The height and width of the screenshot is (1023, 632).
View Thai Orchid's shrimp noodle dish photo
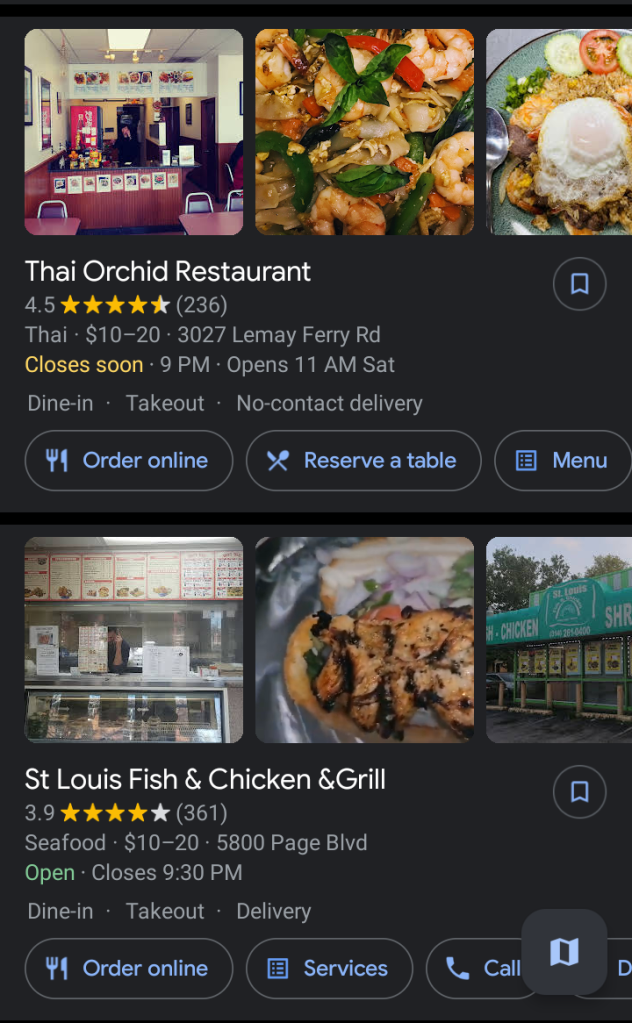pos(364,132)
